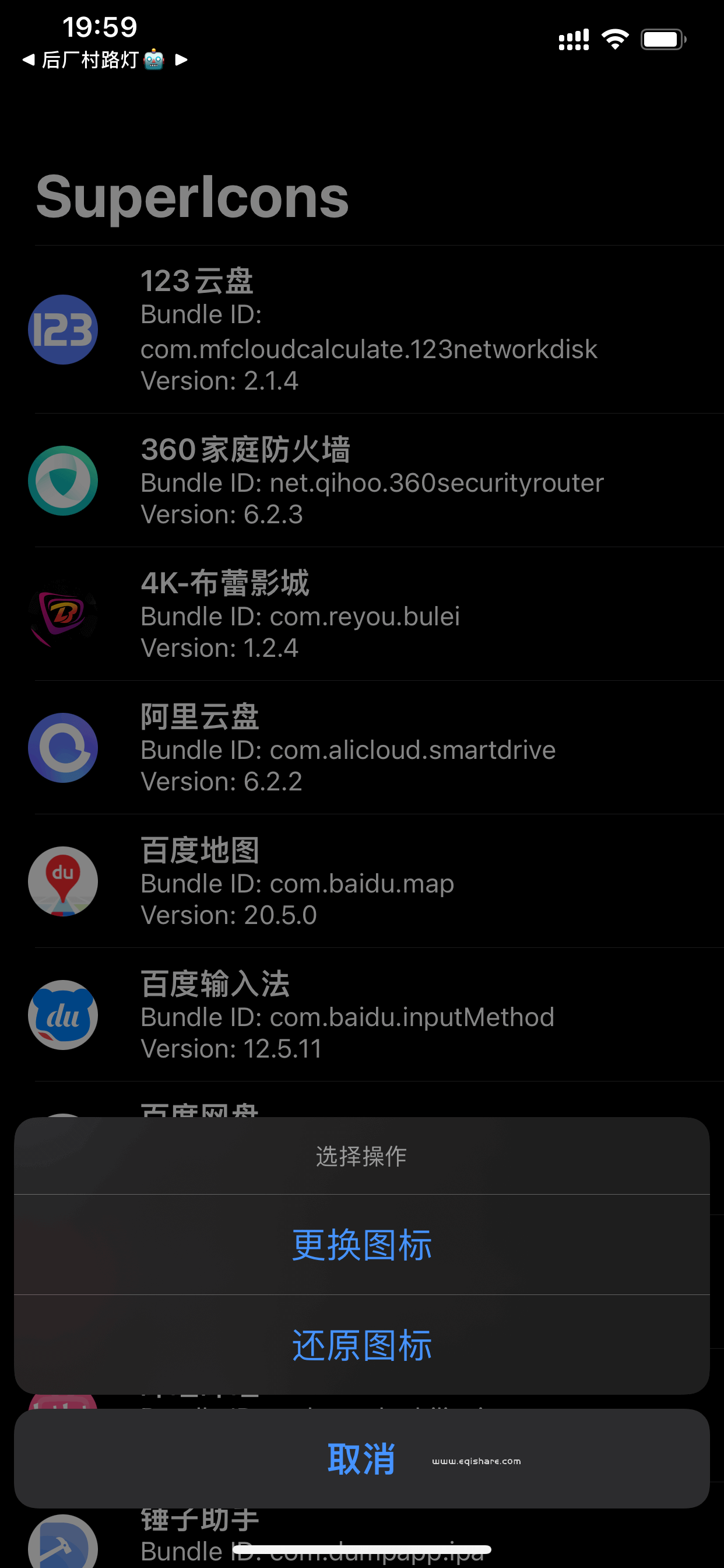Tap the Wi-Fi status icon
The image size is (724, 1568).
[x=614, y=38]
